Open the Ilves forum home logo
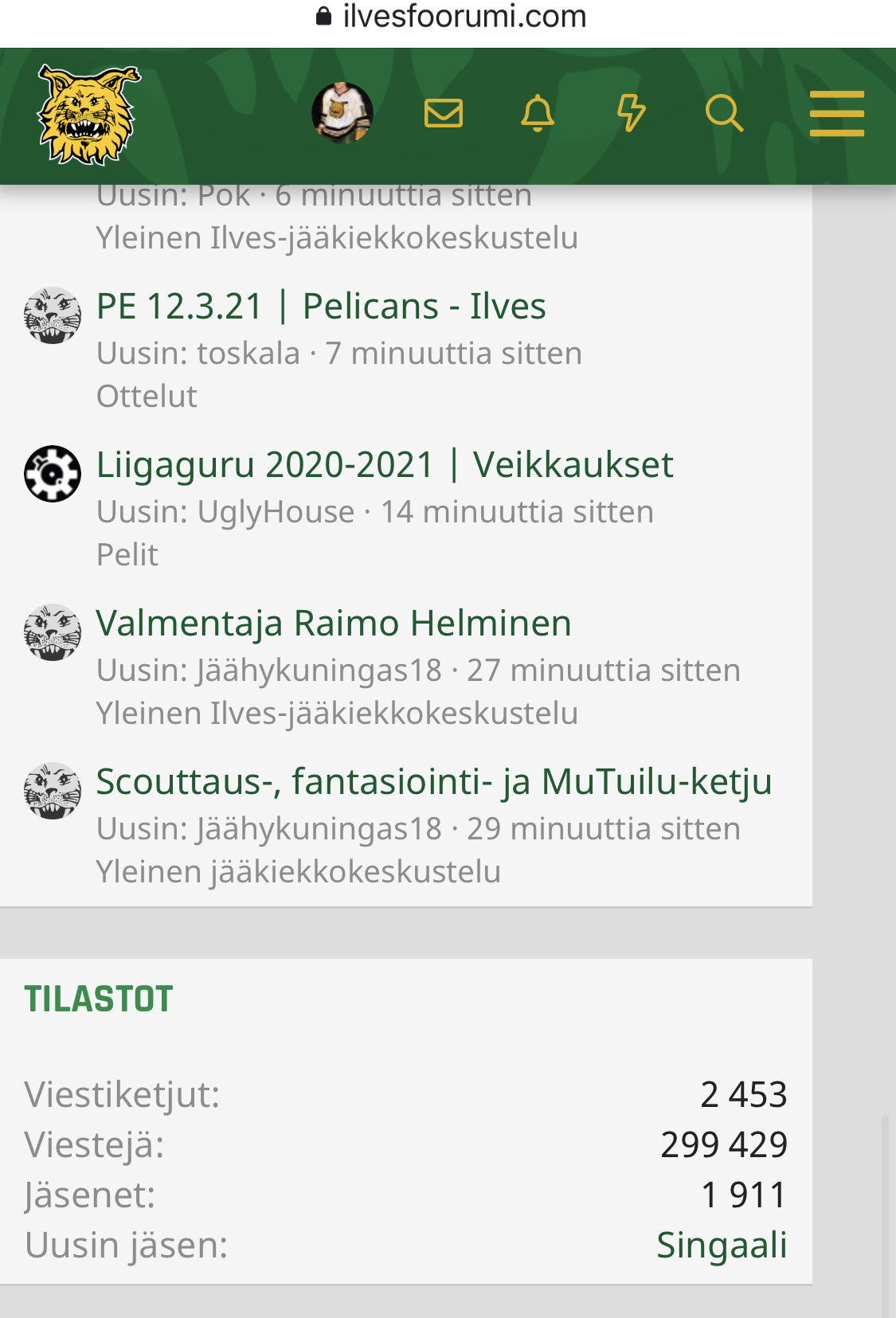The width and height of the screenshot is (896, 1318). pyautogui.click(x=88, y=115)
